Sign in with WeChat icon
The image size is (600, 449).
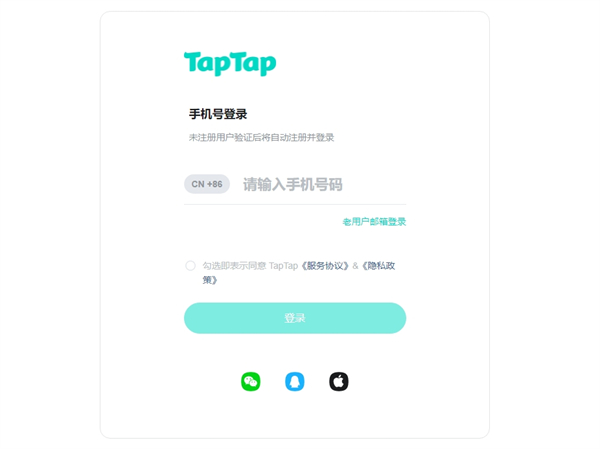pyautogui.click(x=251, y=381)
